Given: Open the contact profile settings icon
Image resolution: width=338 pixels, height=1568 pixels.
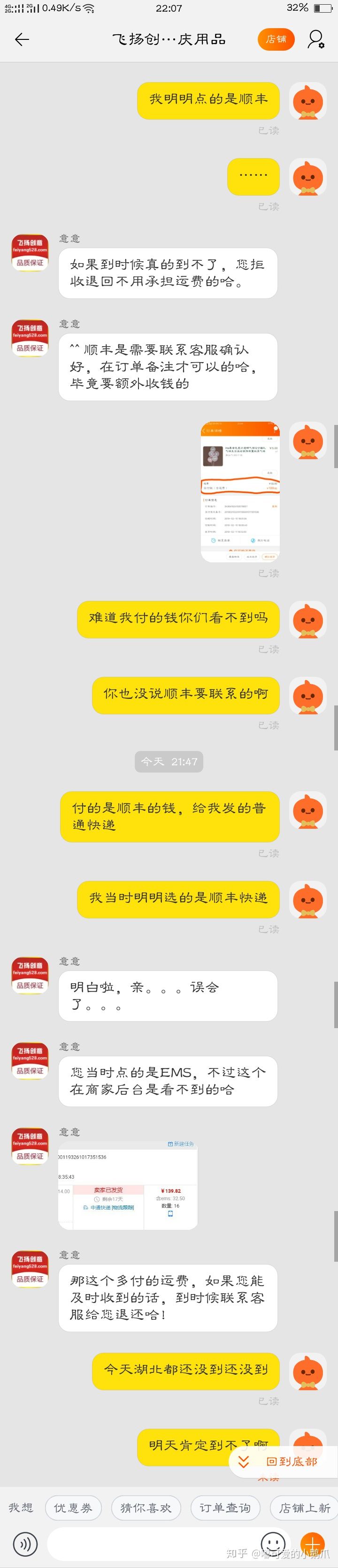Looking at the screenshot, I should 315,39.
